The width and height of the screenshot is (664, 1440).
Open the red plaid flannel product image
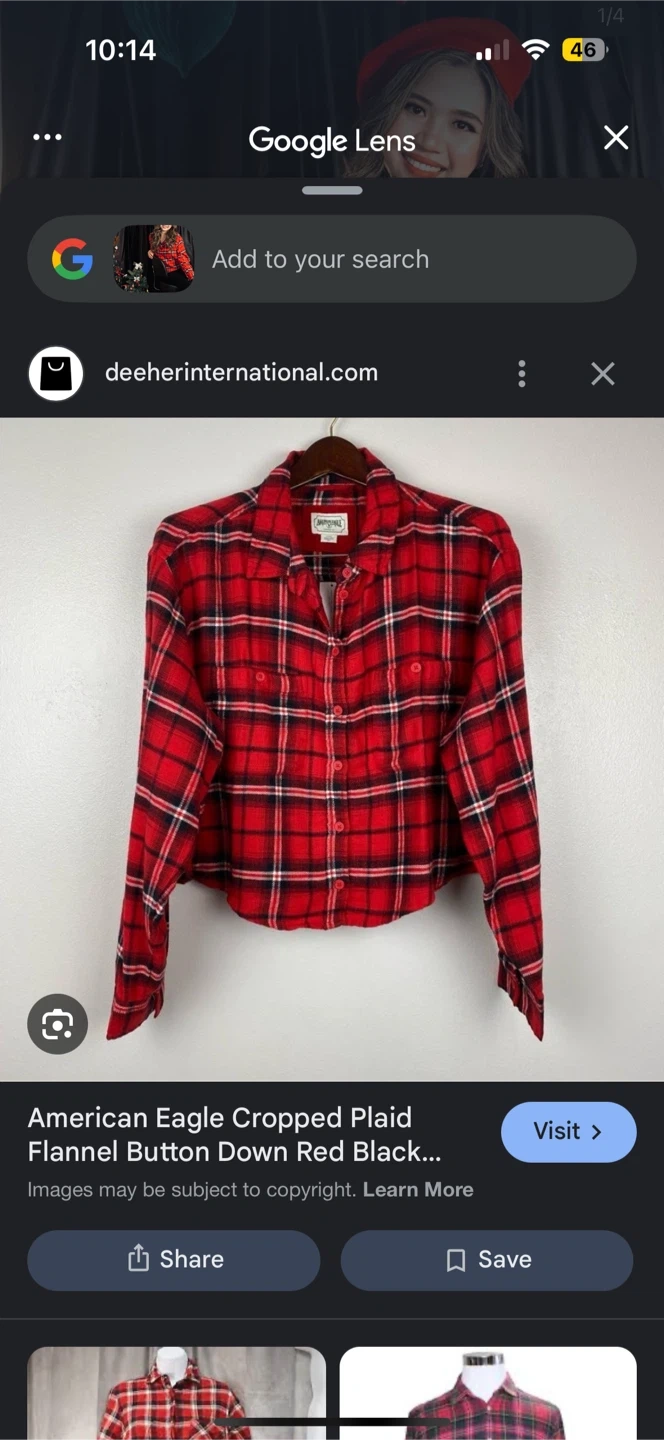[x=332, y=748]
